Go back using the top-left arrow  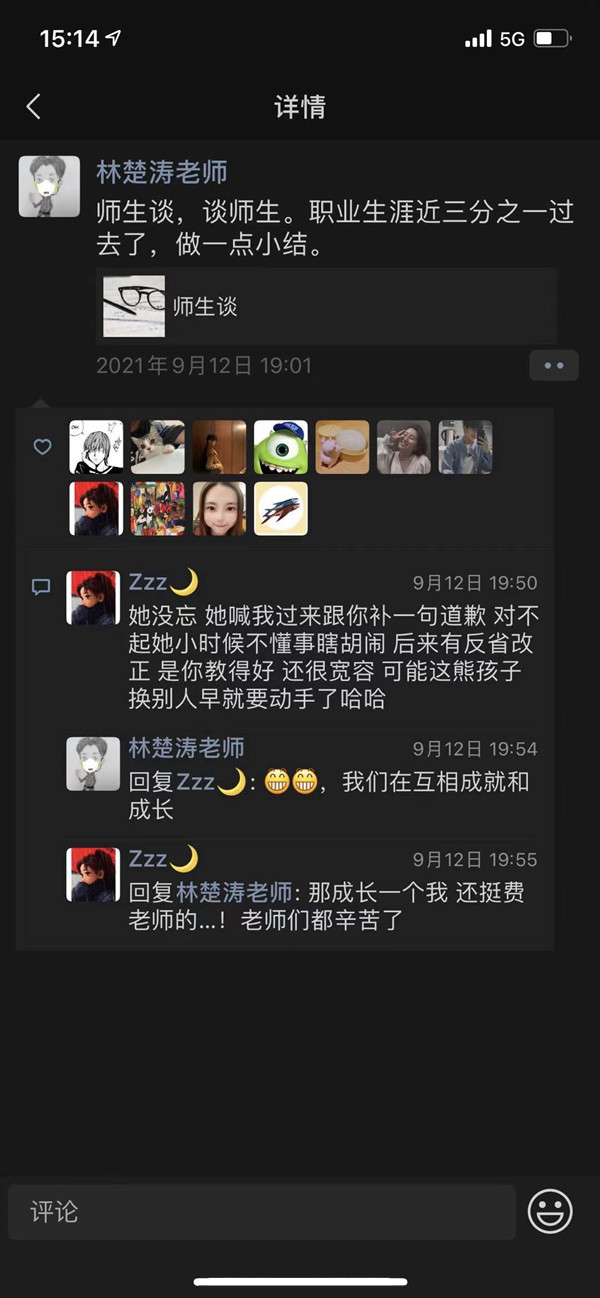pos(34,107)
